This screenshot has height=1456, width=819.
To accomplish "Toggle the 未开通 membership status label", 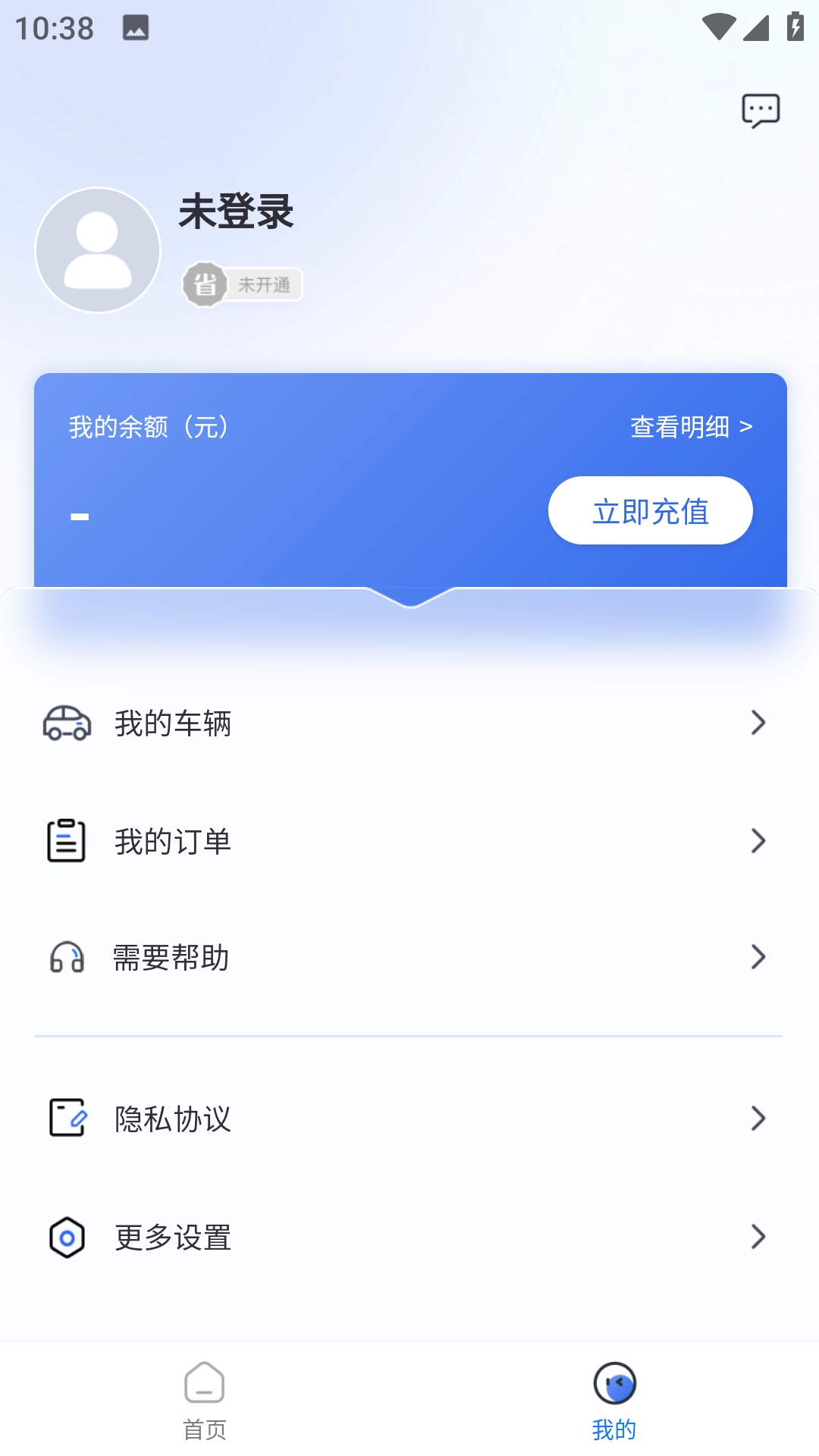I will pyautogui.click(x=264, y=285).
